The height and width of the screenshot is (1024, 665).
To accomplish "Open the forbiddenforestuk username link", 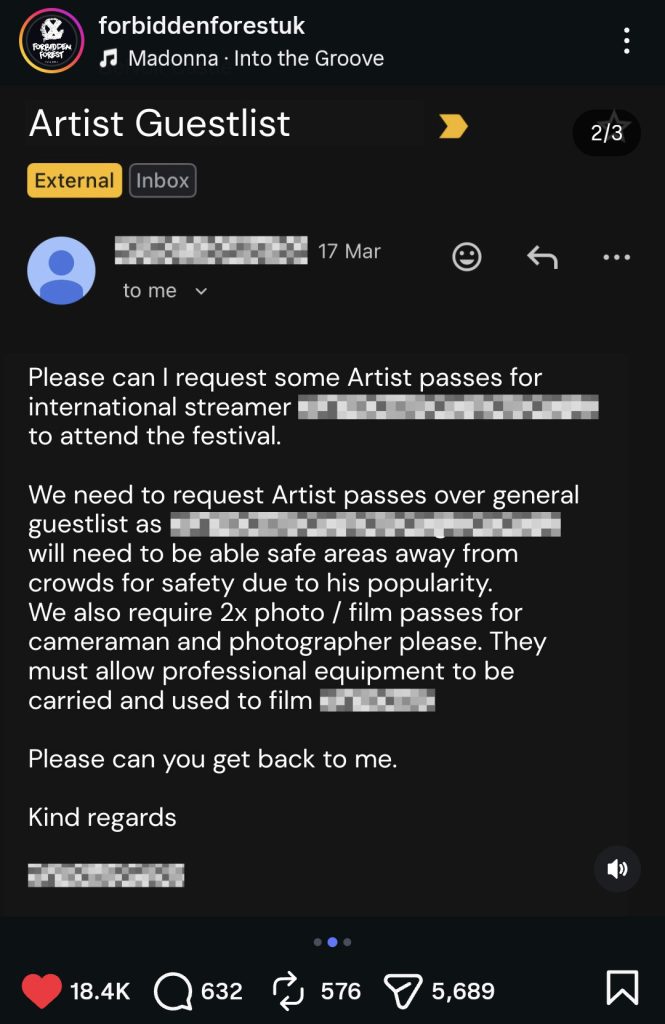I will click(202, 25).
